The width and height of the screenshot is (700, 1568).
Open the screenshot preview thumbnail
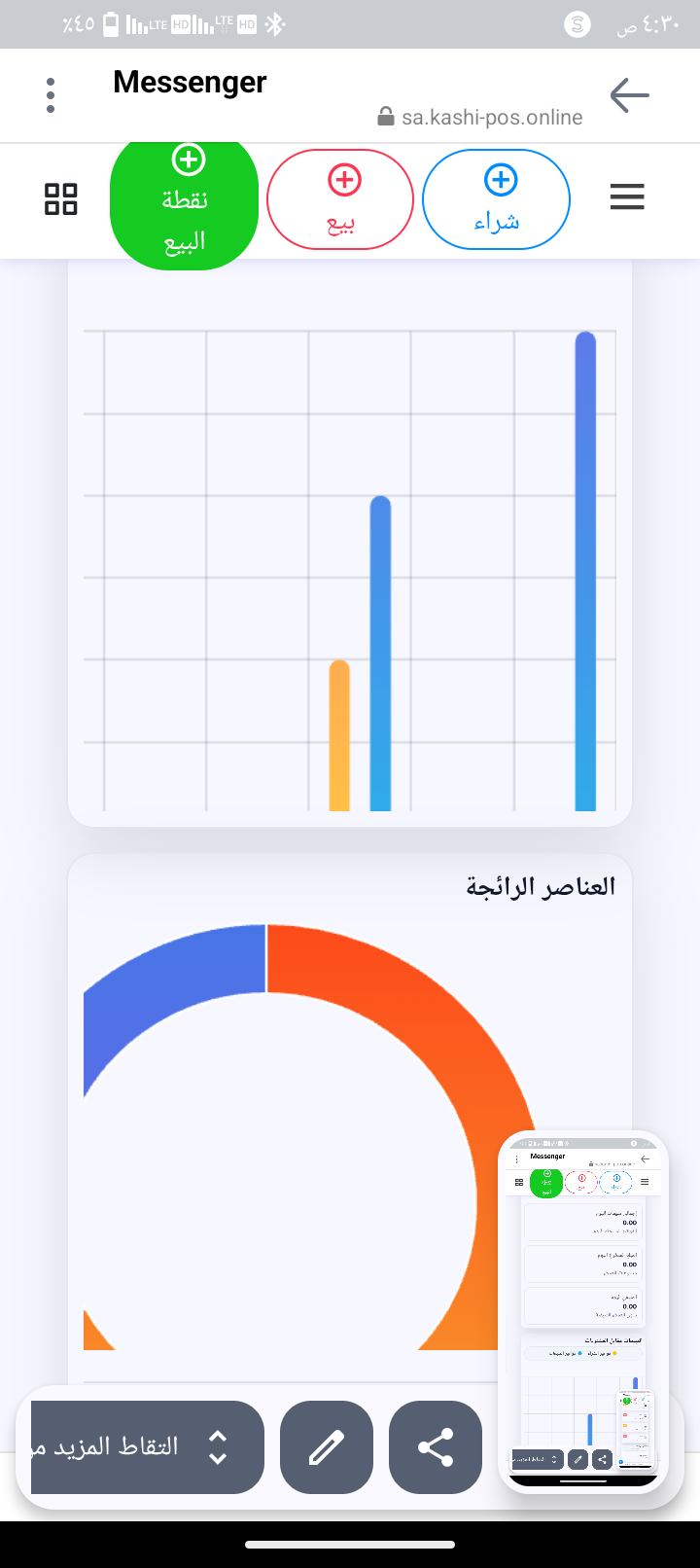pyautogui.click(x=583, y=1308)
